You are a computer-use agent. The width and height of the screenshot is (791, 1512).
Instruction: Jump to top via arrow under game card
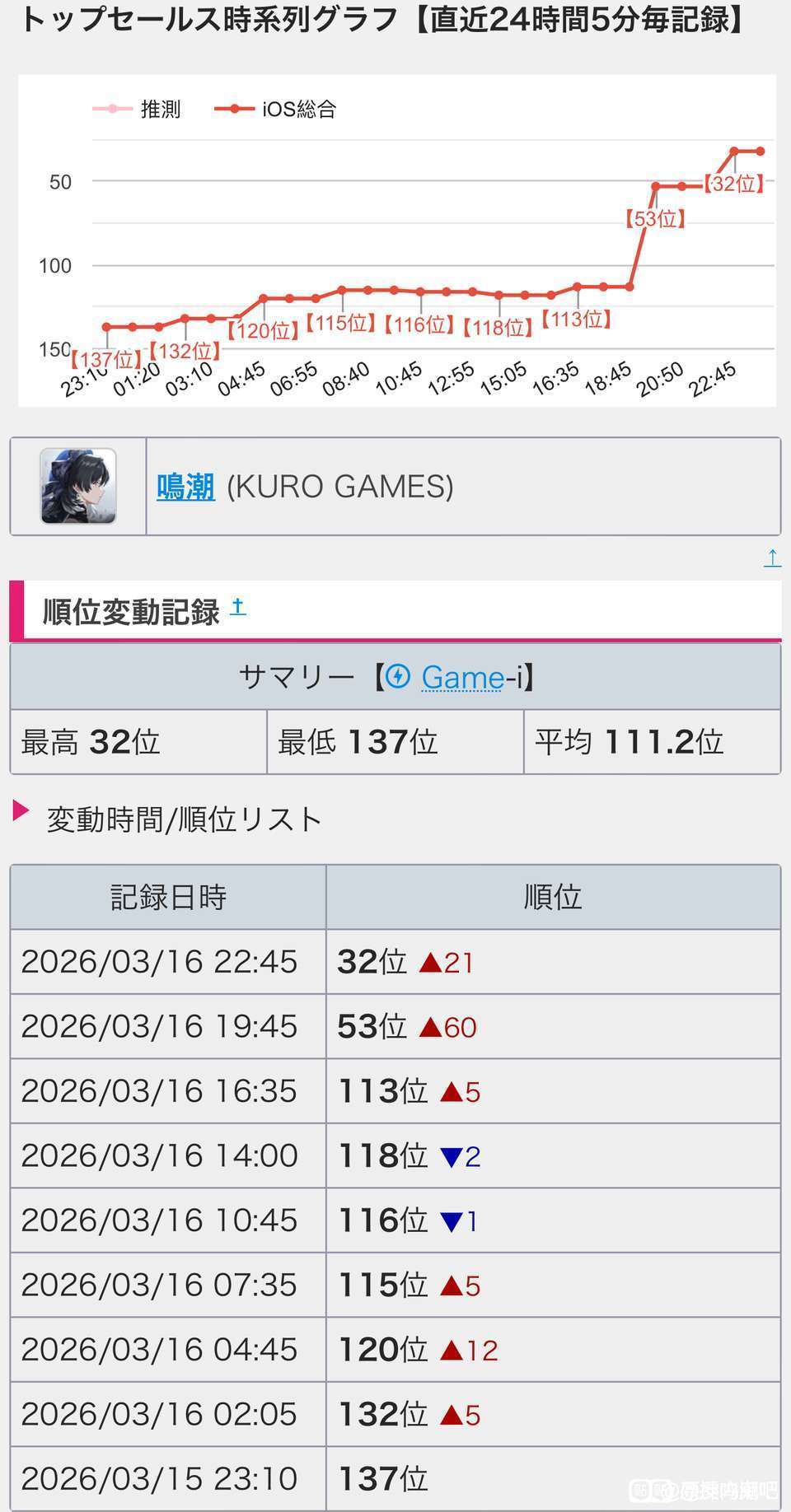point(772,558)
